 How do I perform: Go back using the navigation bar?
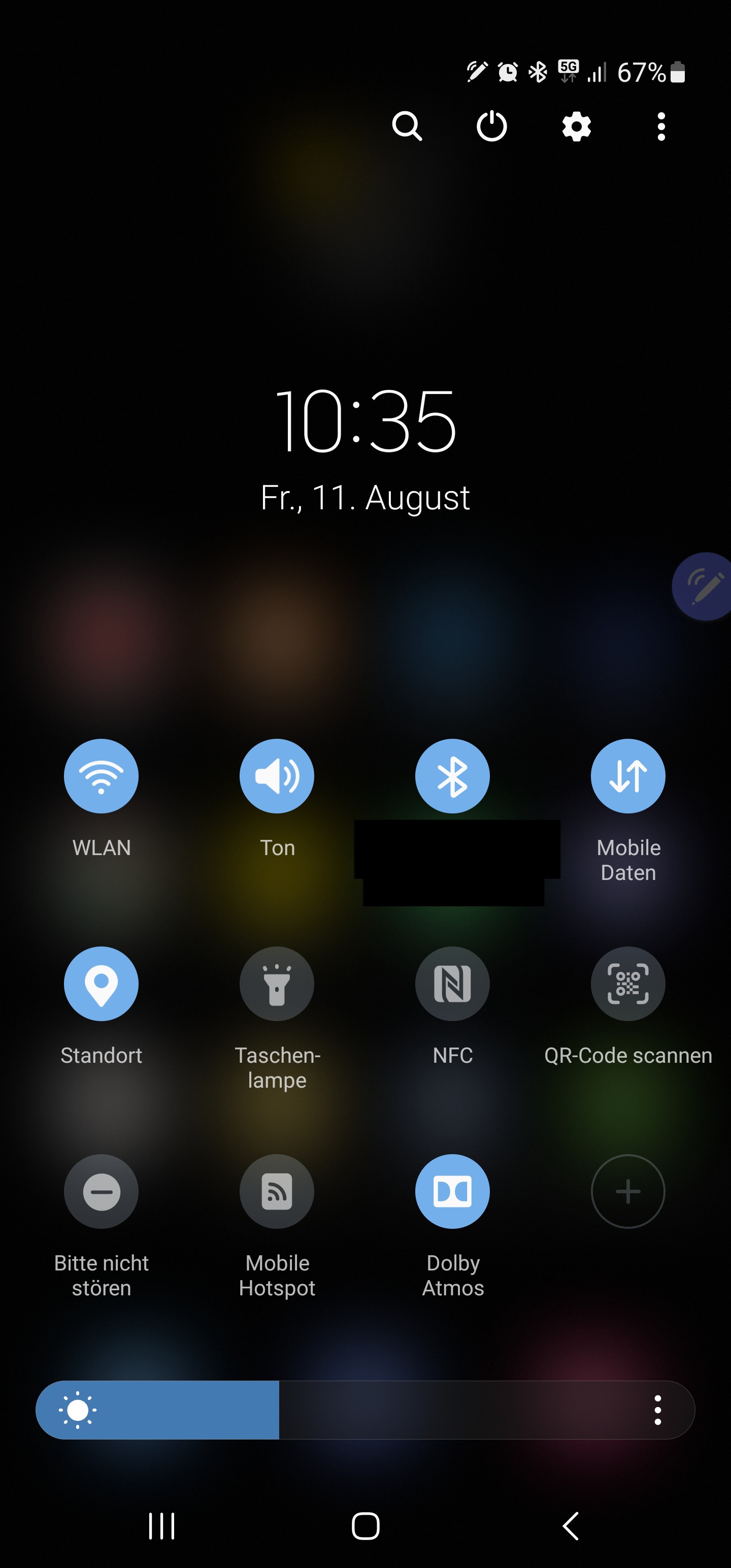570,1525
